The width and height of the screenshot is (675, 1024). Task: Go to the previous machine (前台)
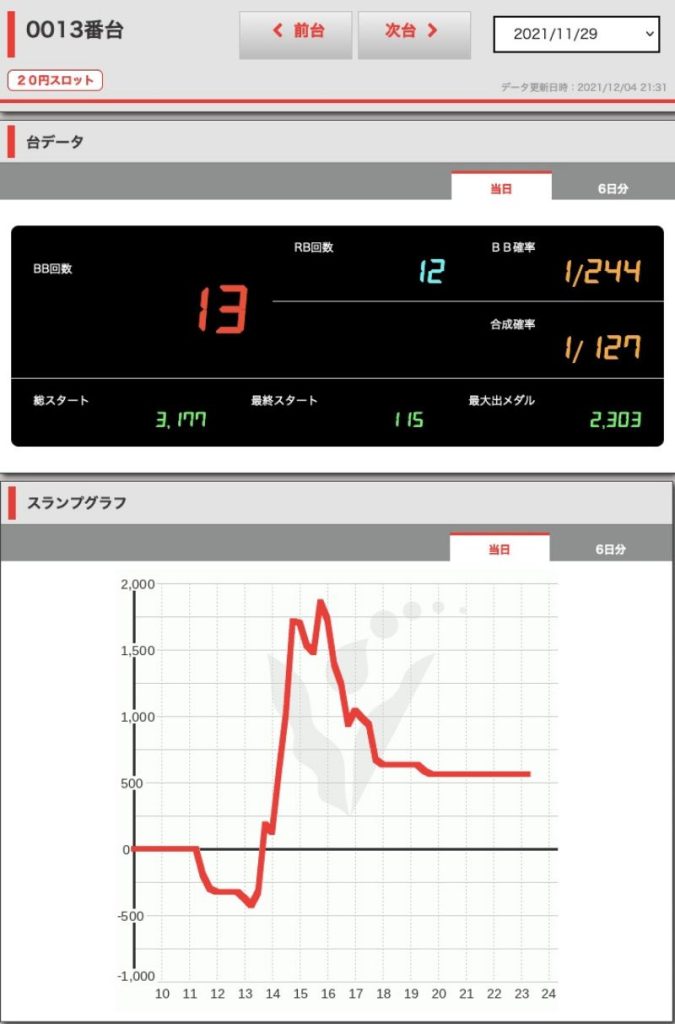[x=295, y=33]
